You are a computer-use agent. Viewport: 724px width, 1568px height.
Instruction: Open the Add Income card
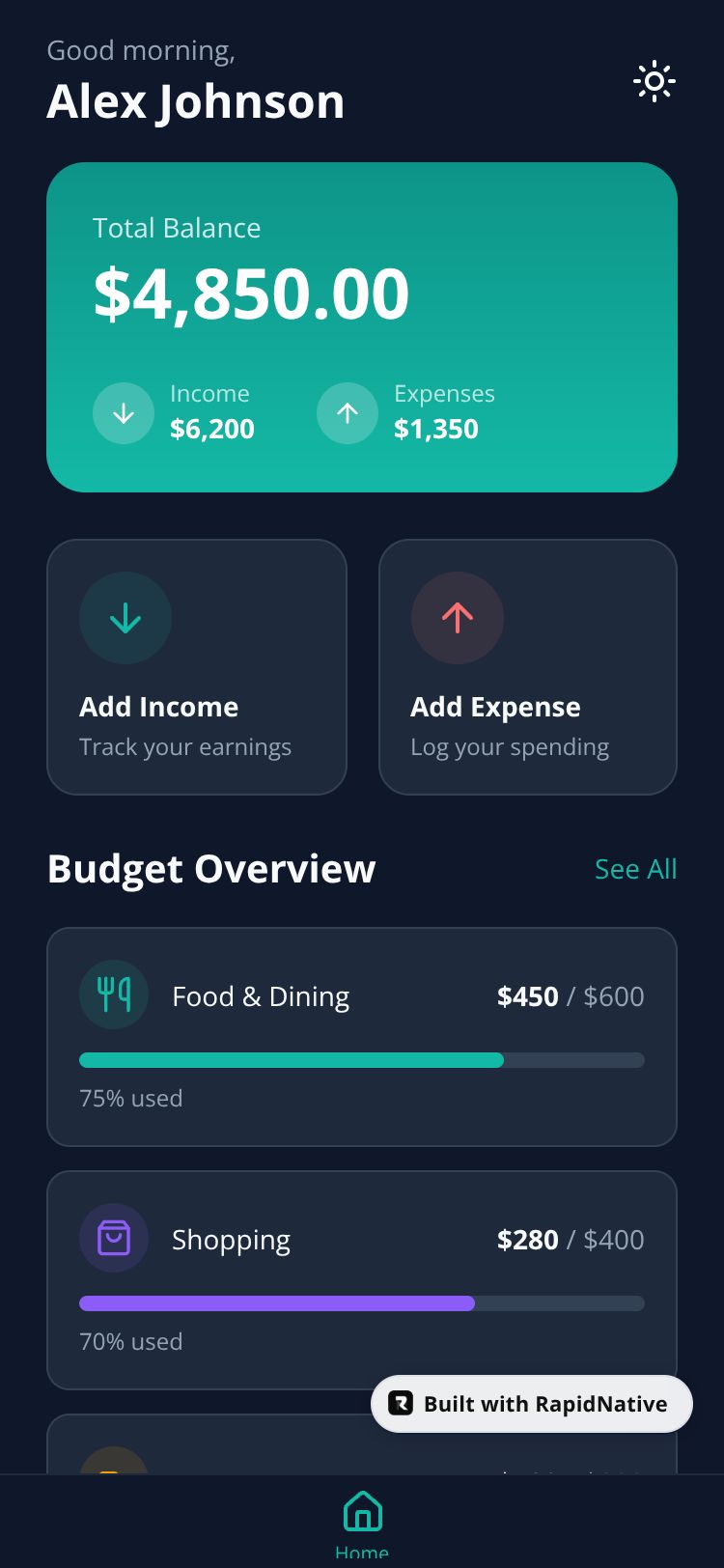(197, 667)
